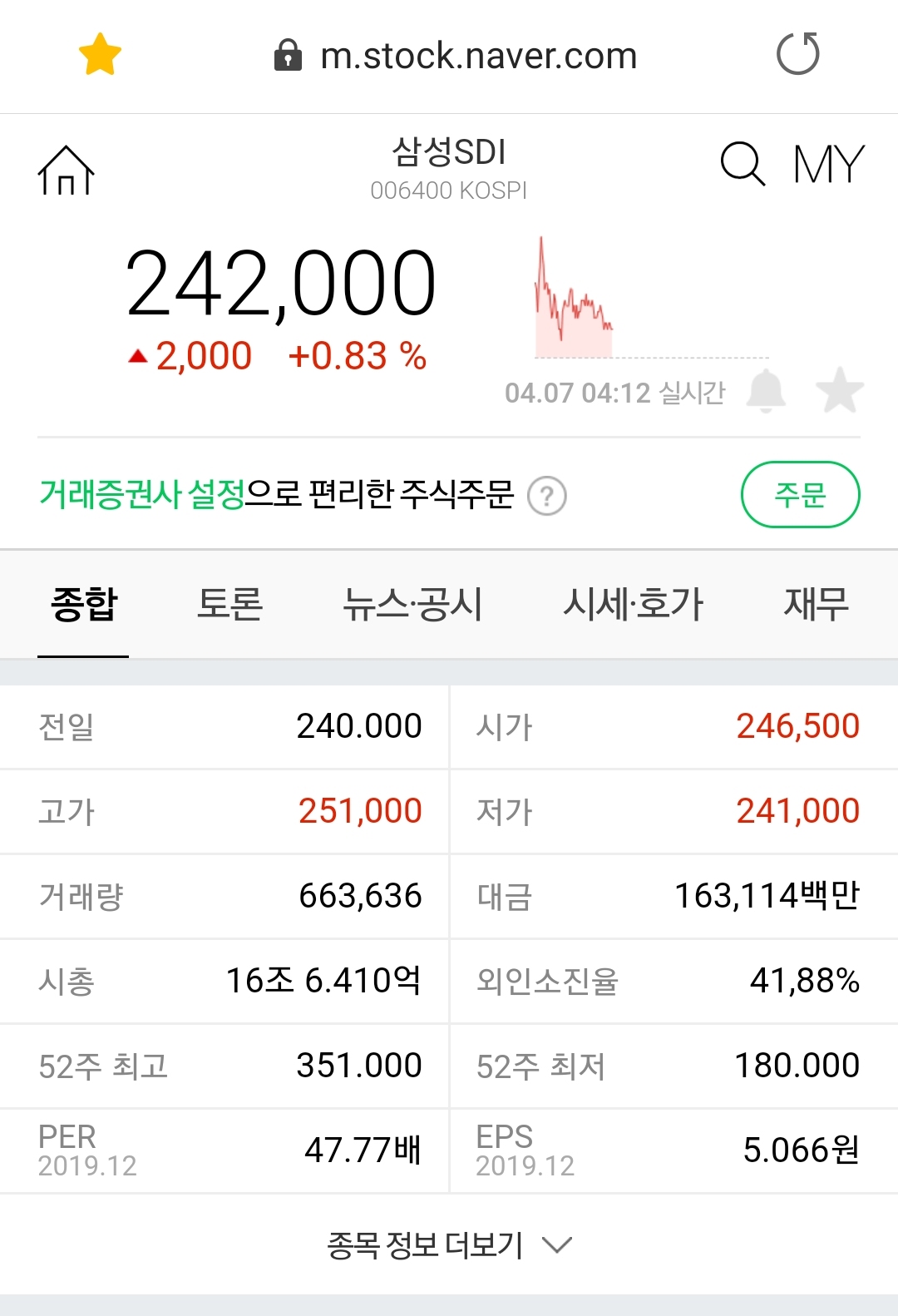Tap the m.stock.naver.com address bar
Screen dimensions: 898x1316
pyautogui.click(x=478, y=56)
